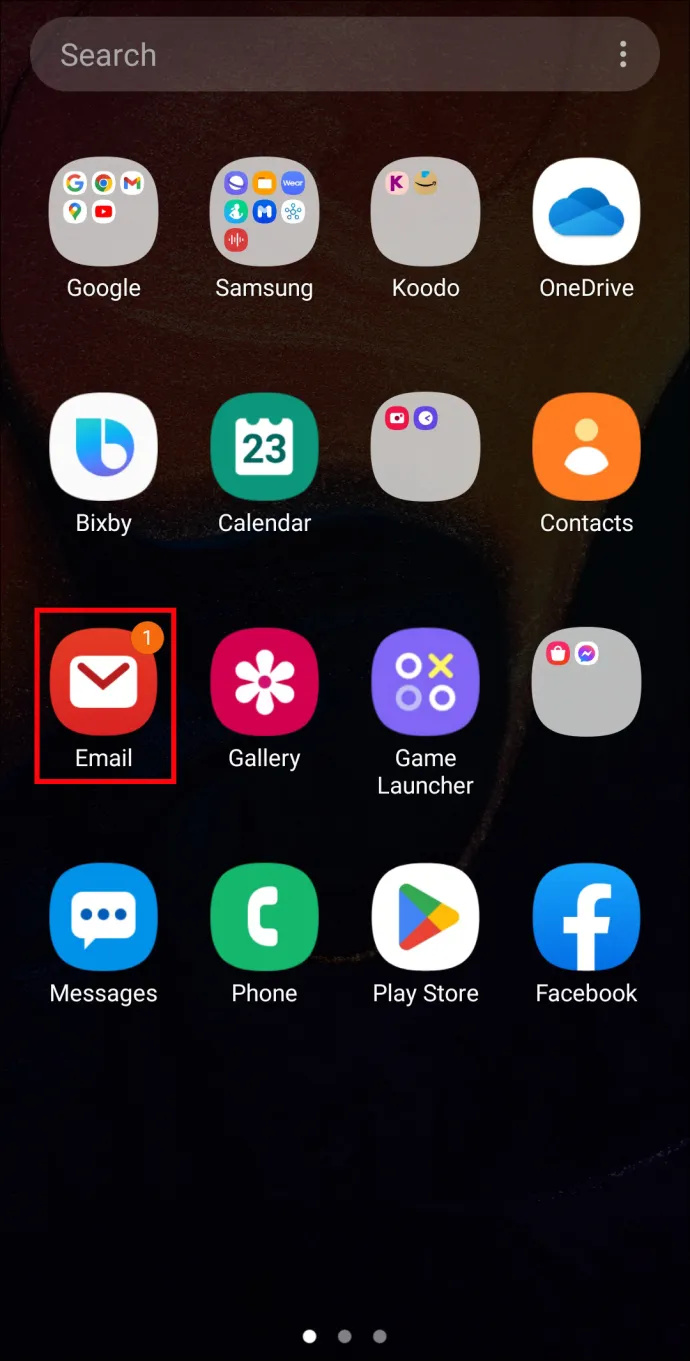The height and width of the screenshot is (1361, 690).
Task: Launch the Gallery app
Action: (x=264, y=682)
